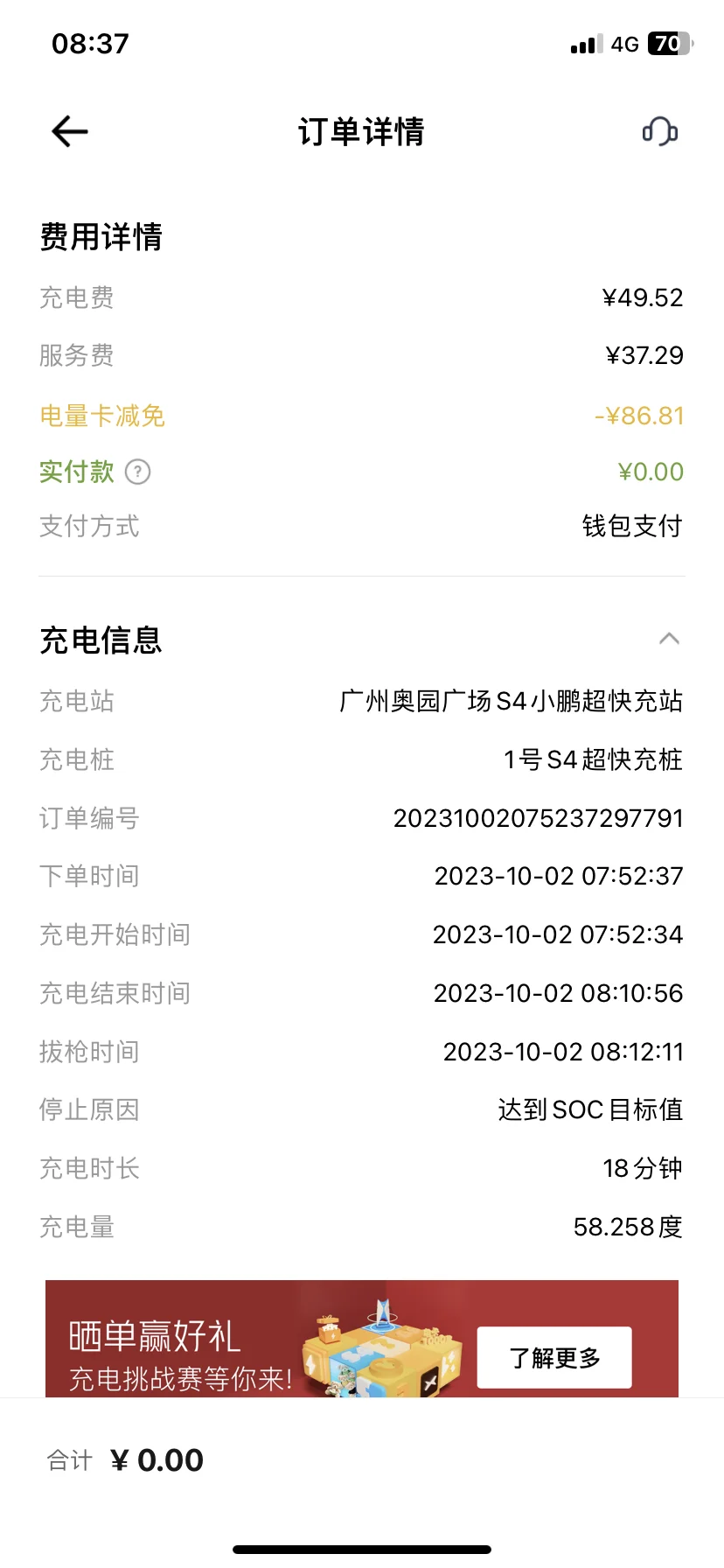
Task: Tap the question mark next to 实付款
Action: coord(138,472)
